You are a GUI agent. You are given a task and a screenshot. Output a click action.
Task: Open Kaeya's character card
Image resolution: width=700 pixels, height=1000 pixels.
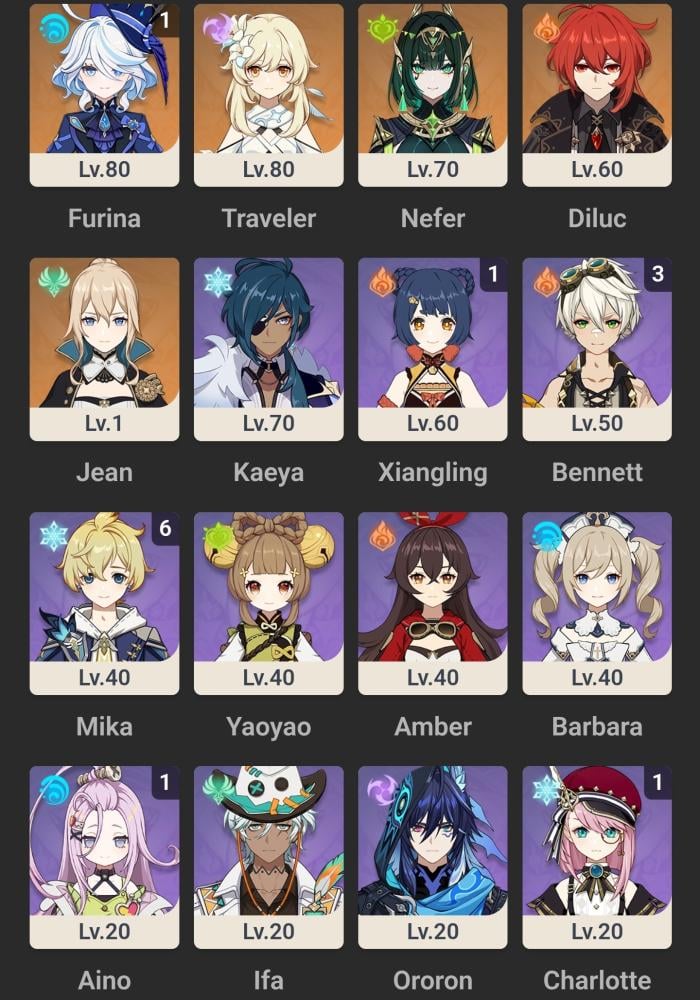click(268, 349)
